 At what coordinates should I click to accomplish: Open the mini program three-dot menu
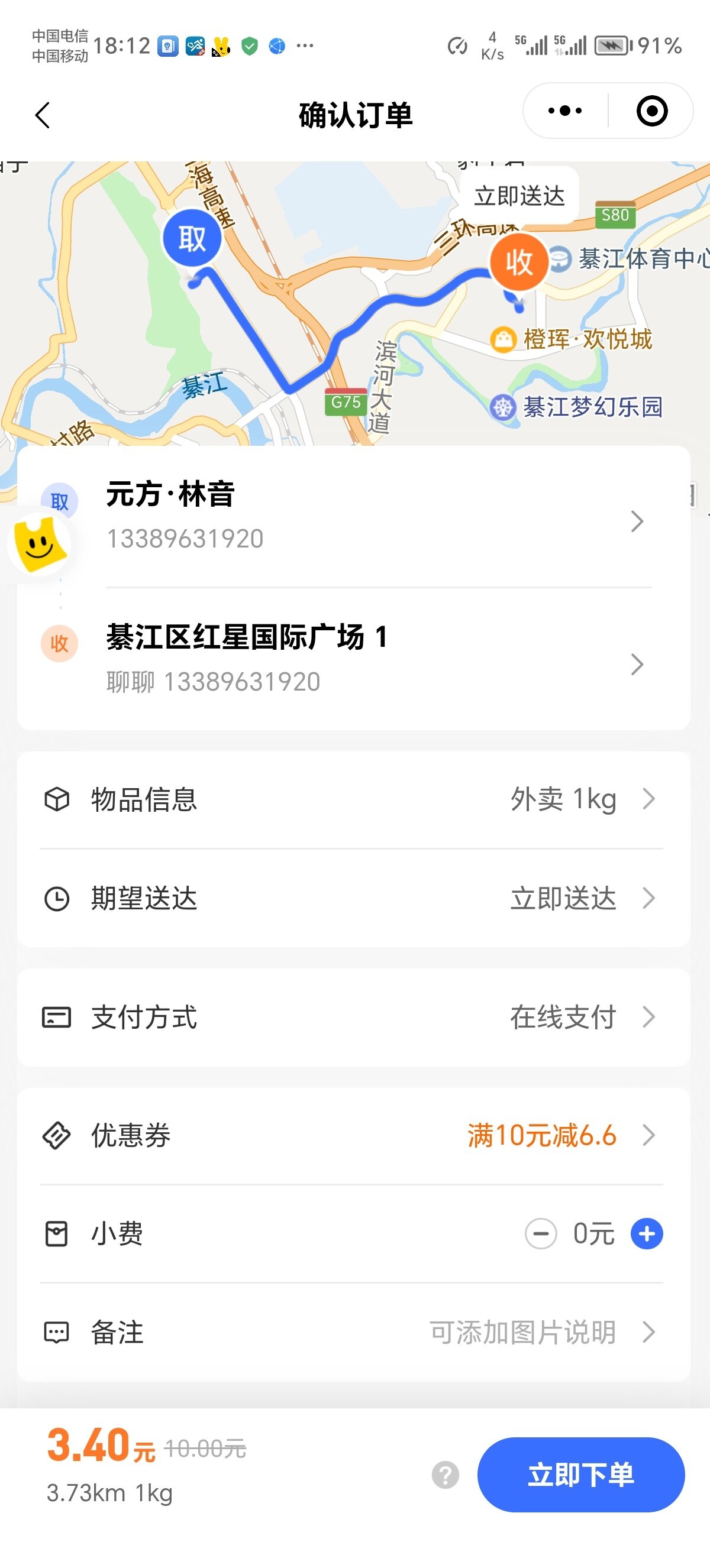pyautogui.click(x=565, y=111)
